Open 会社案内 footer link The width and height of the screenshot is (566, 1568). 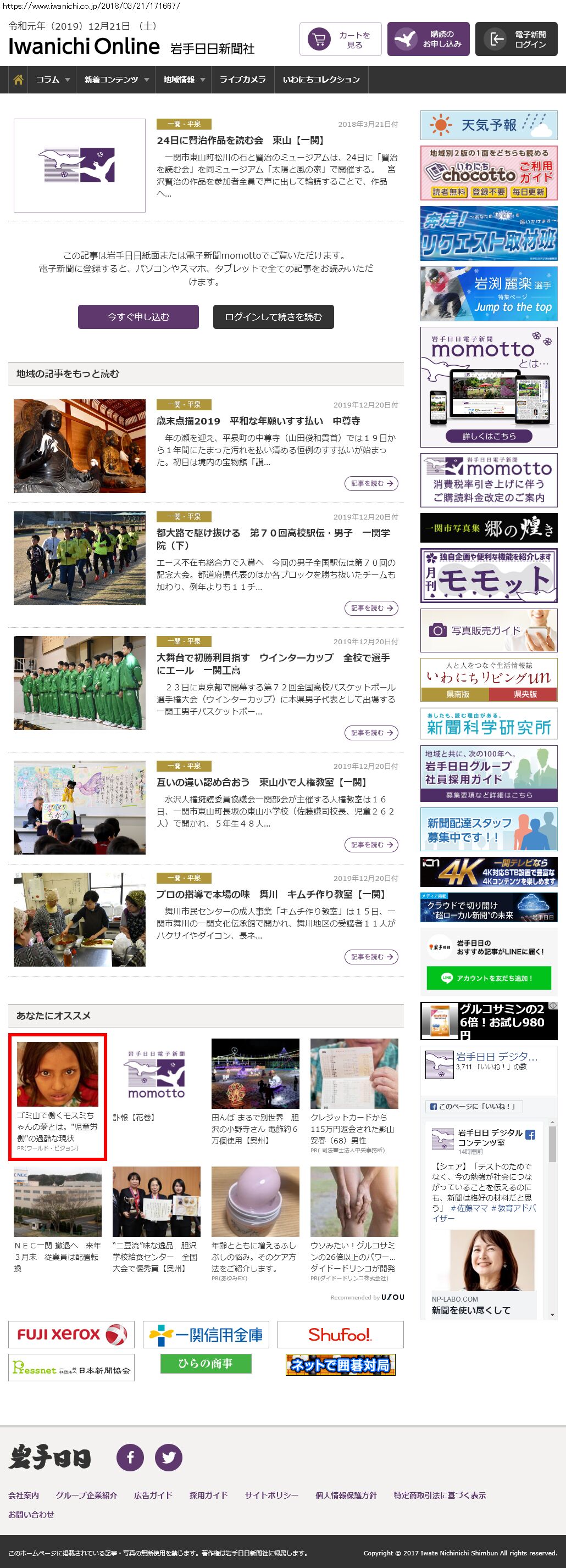point(24,1495)
